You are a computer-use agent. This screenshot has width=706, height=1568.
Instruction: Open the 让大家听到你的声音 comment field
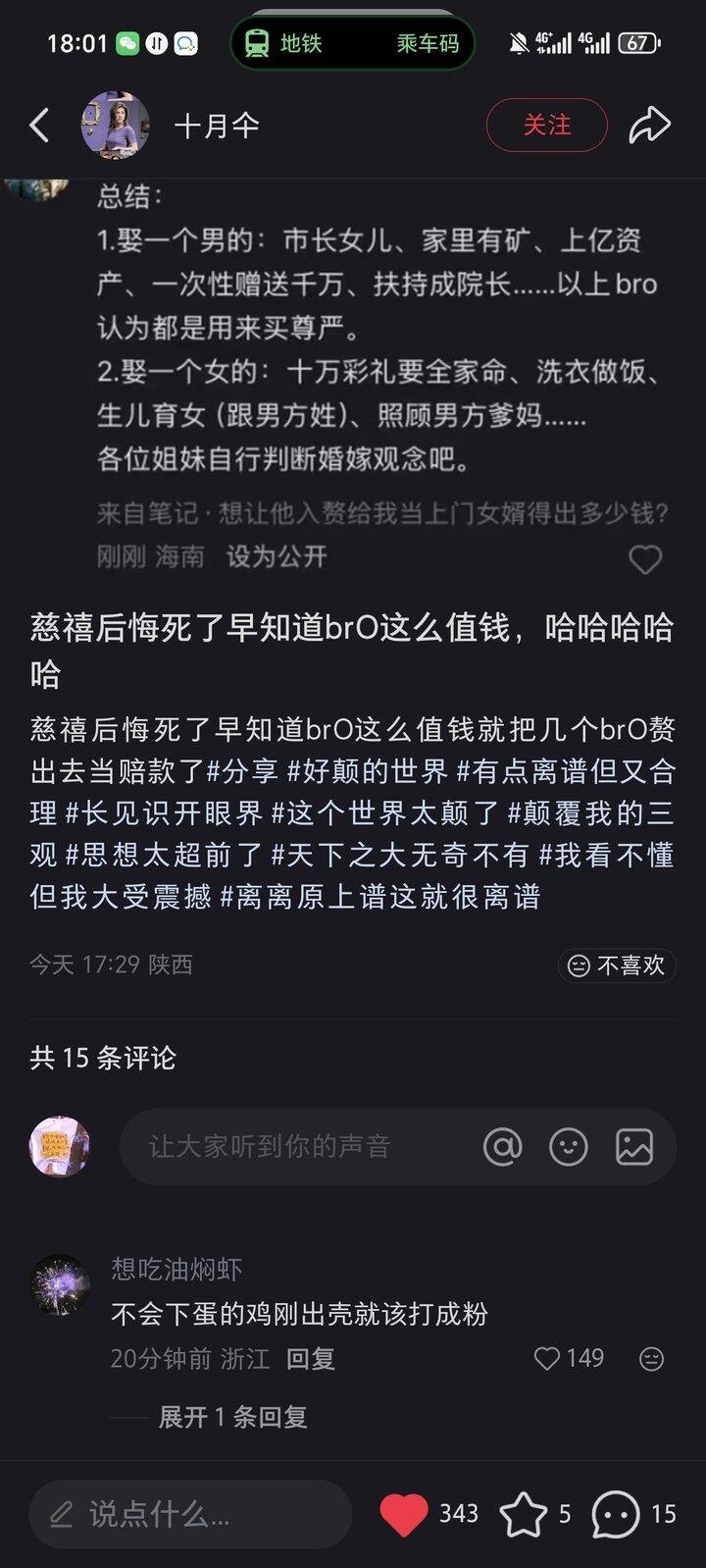click(x=294, y=1146)
